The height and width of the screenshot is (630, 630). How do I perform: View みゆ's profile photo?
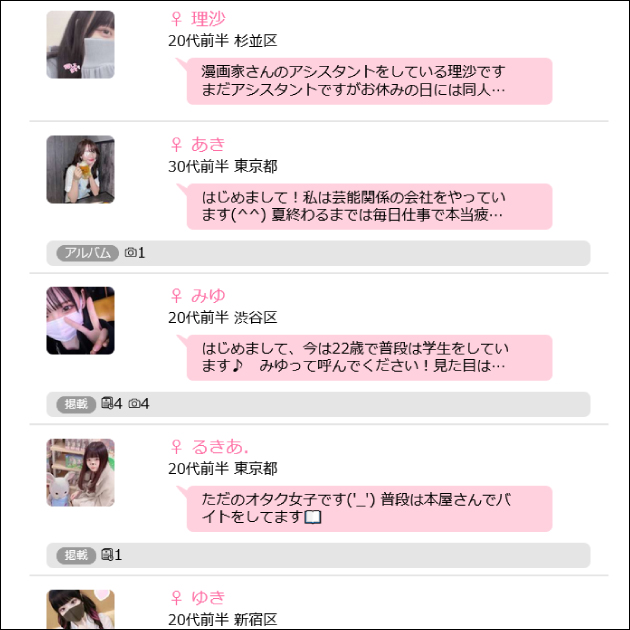pos(80,321)
